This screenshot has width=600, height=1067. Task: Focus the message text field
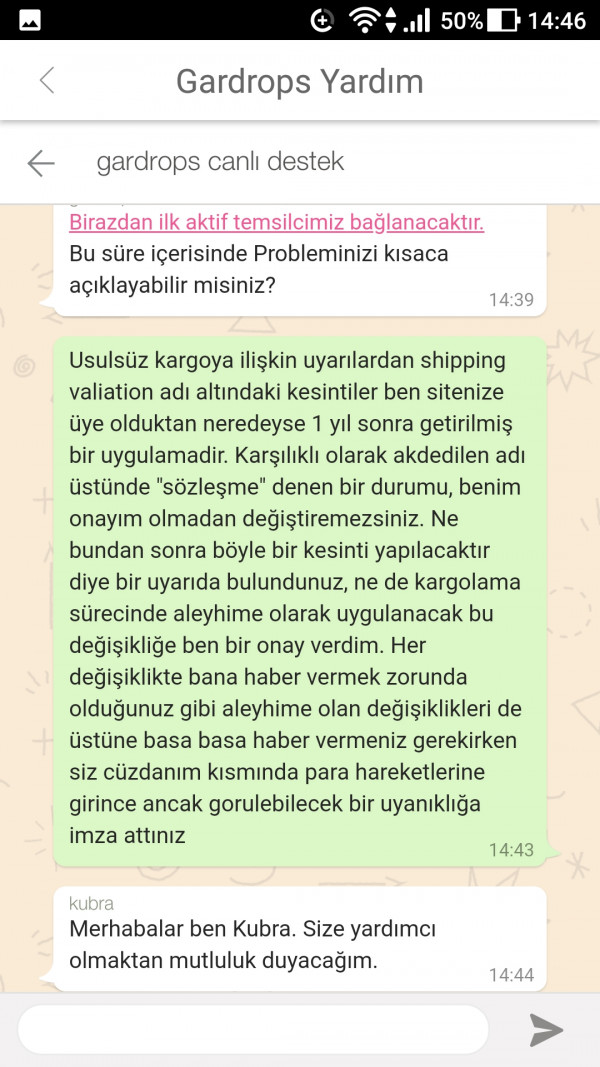click(253, 1029)
